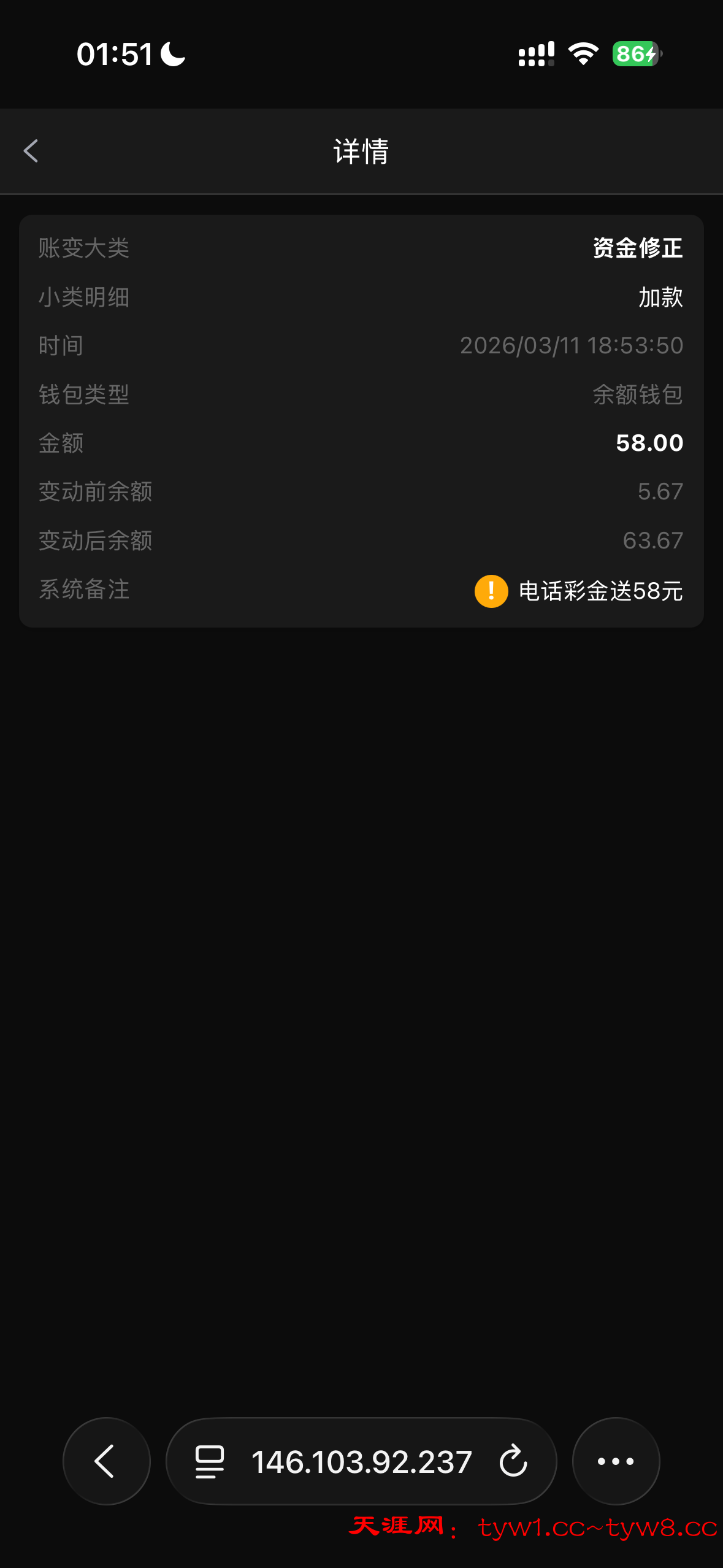Screen dimensions: 723x1568
Task: Tap the browser back button
Action: point(106,1461)
